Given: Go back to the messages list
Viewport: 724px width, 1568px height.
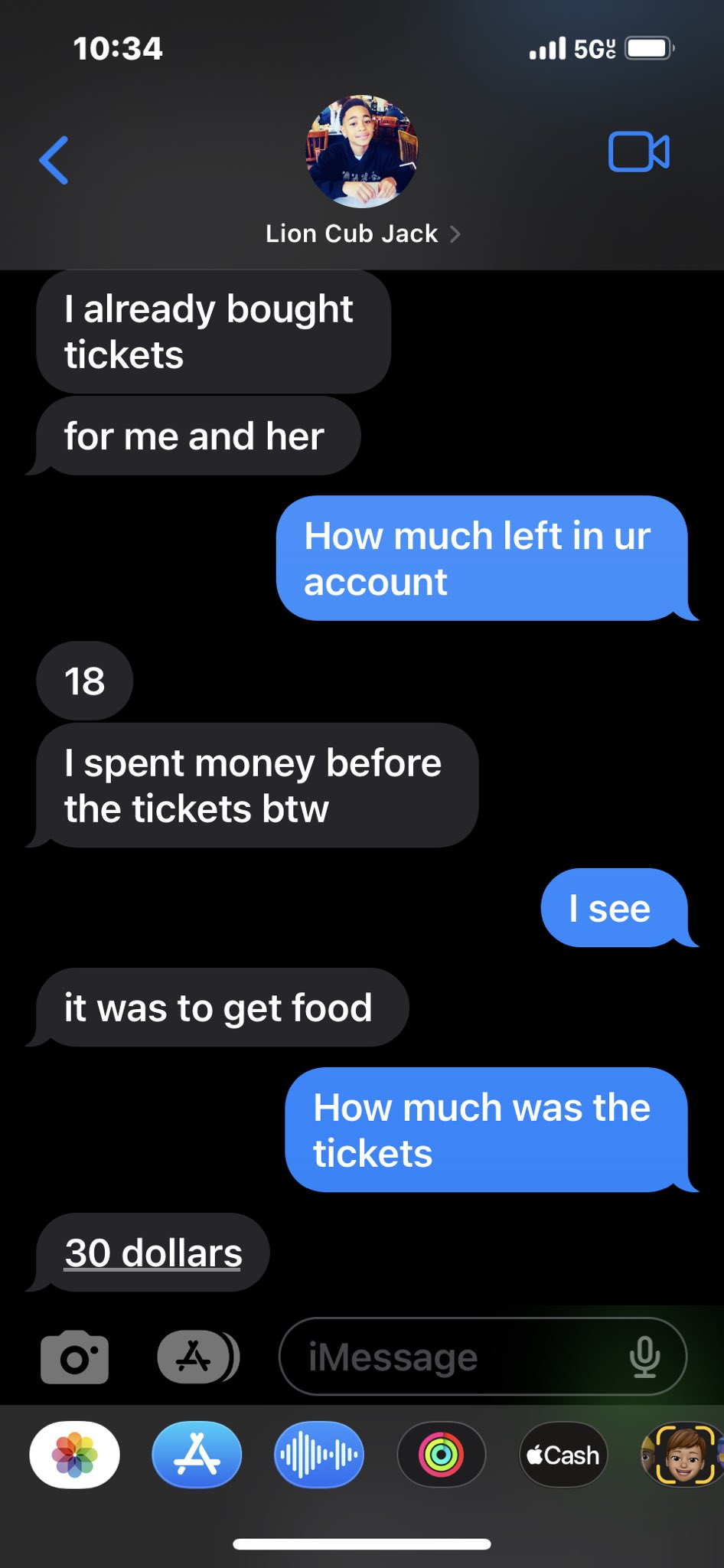Looking at the screenshot, I should coord(54,160).
